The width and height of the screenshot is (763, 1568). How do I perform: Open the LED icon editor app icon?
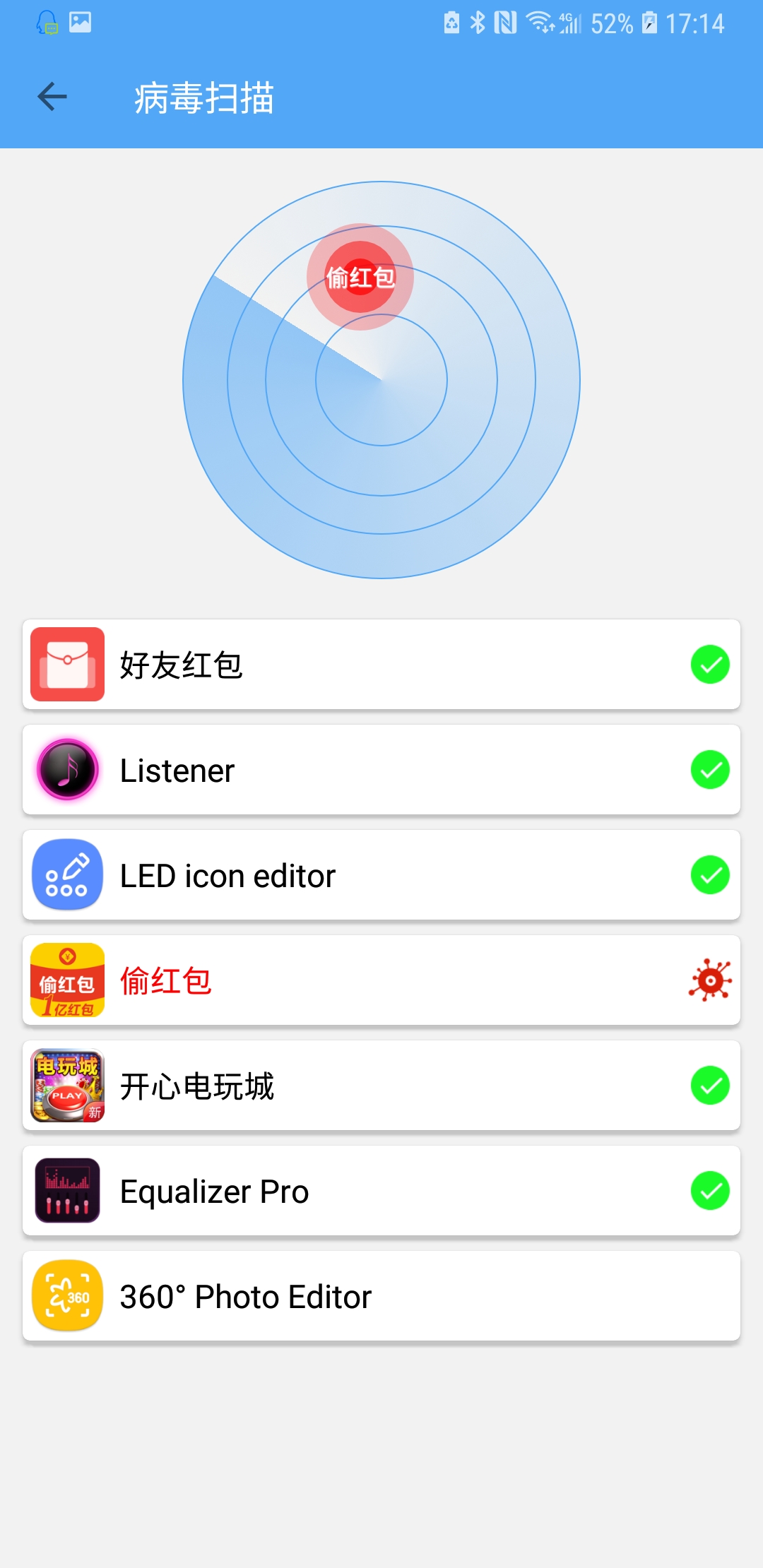pos(67,875)
